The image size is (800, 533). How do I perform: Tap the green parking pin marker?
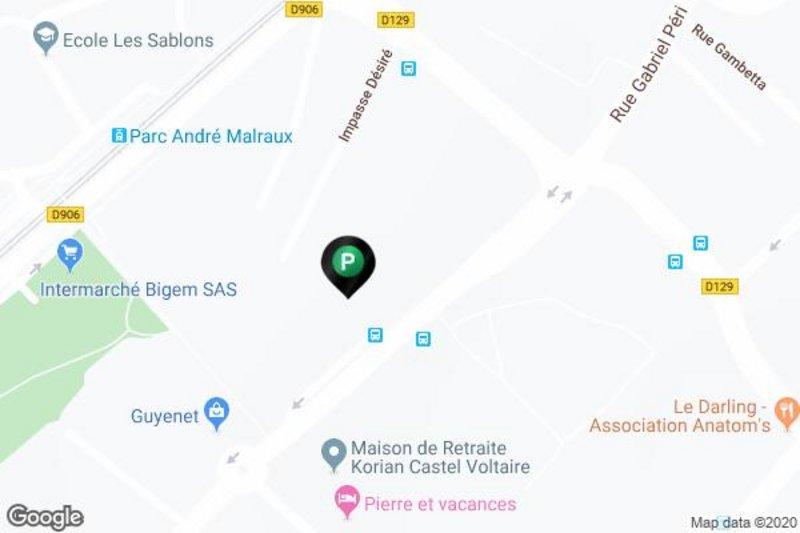[347, 264]
